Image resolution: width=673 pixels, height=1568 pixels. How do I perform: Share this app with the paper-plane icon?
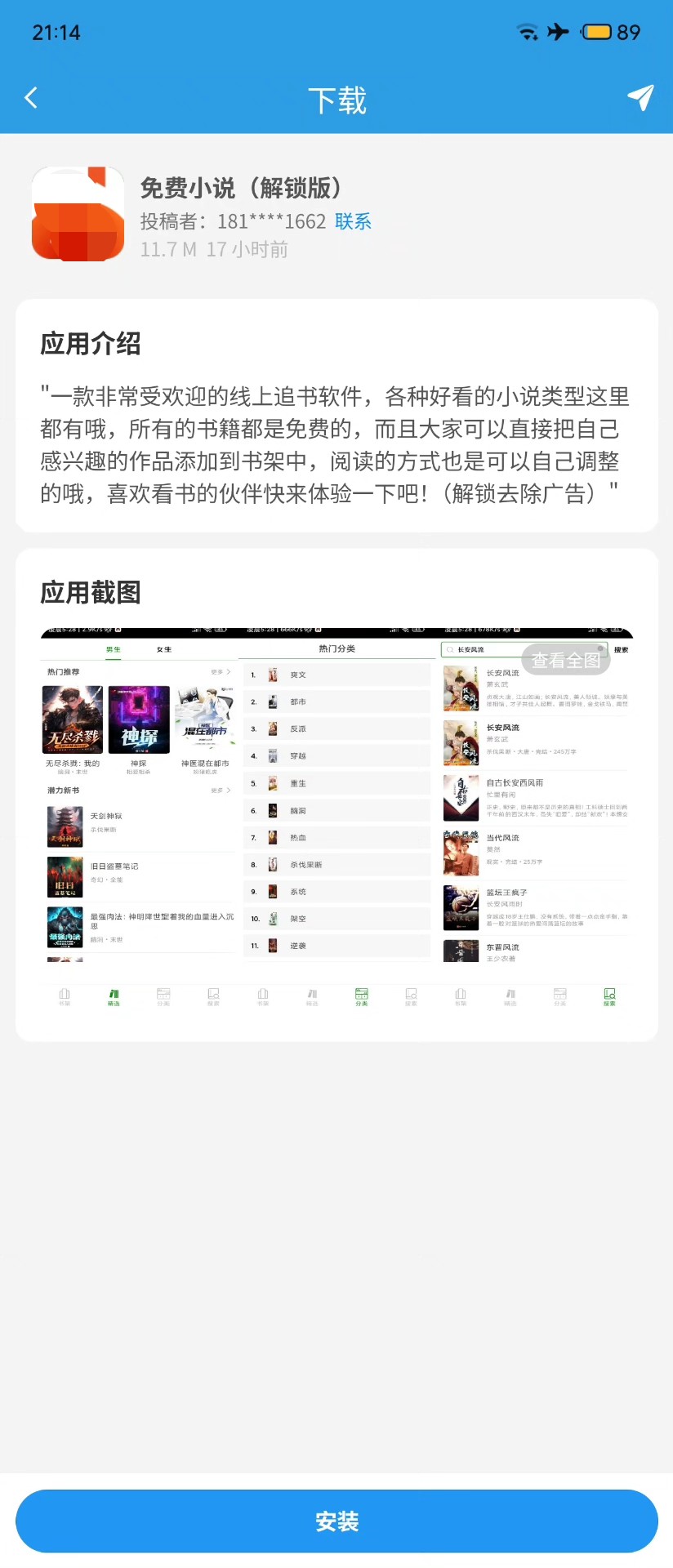tap(640, 98)
